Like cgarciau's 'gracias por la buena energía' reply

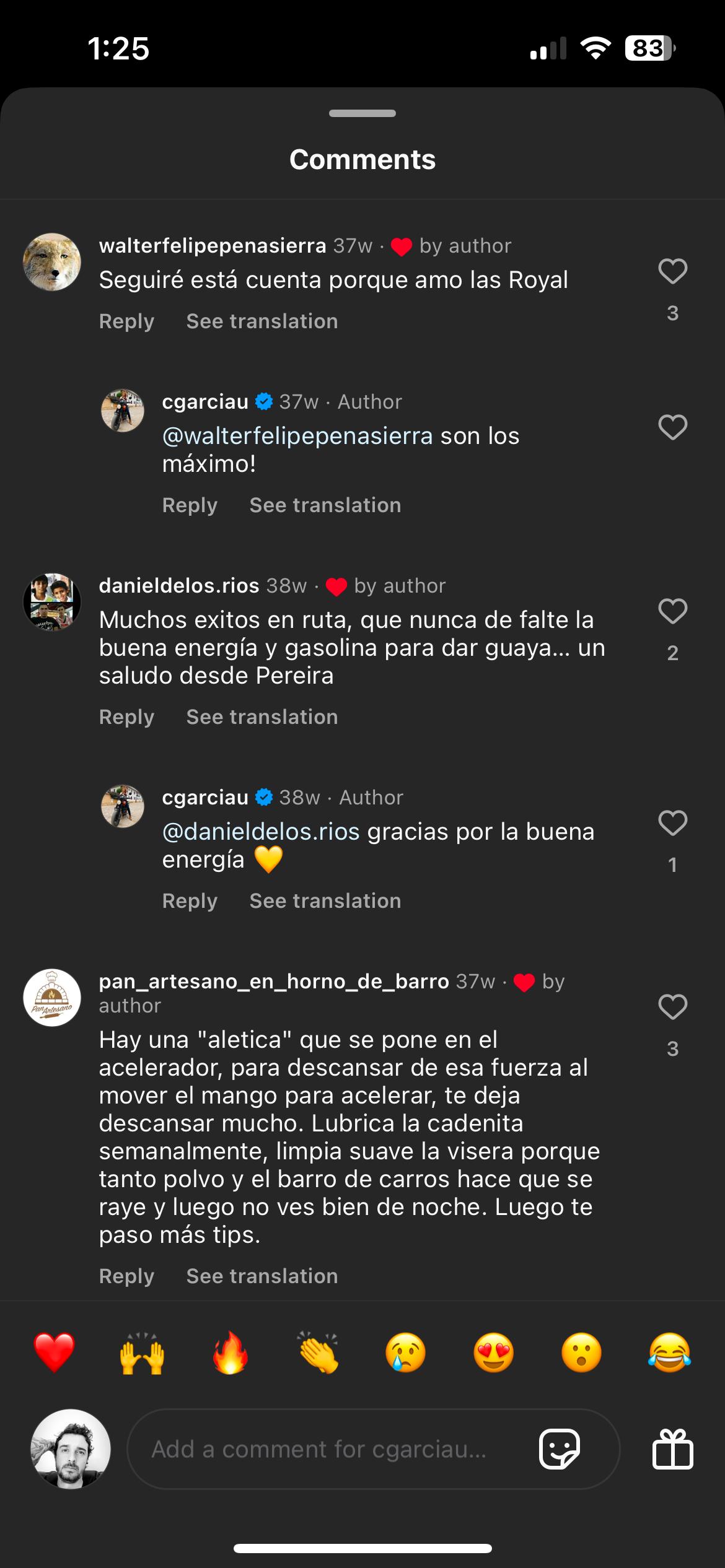coord(672,823)
